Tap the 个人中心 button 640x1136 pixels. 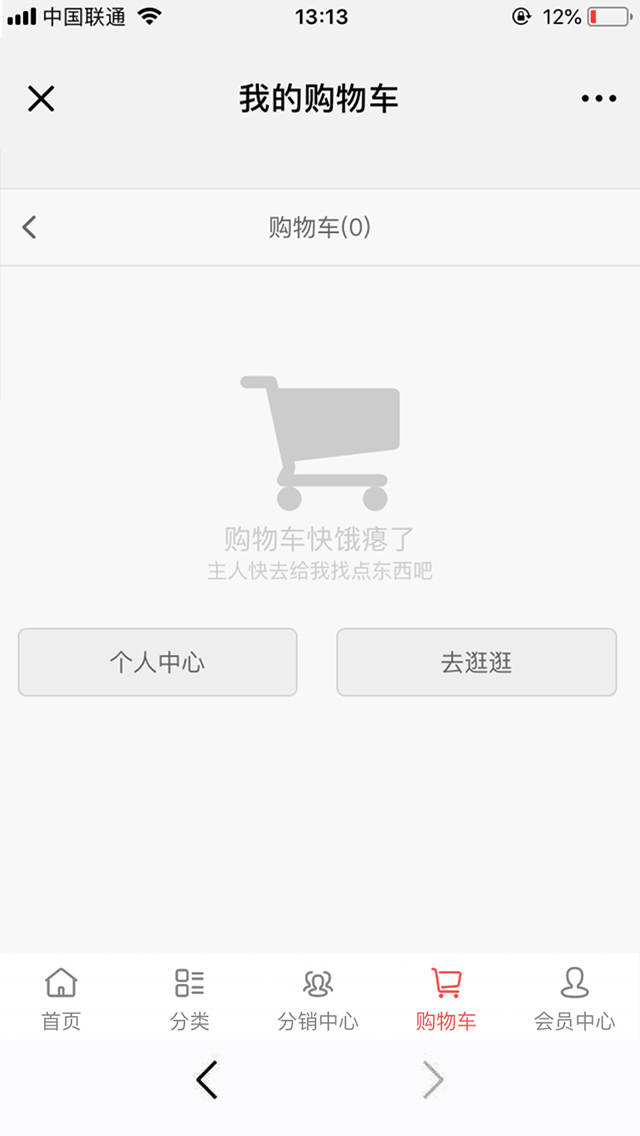point(157,662)
